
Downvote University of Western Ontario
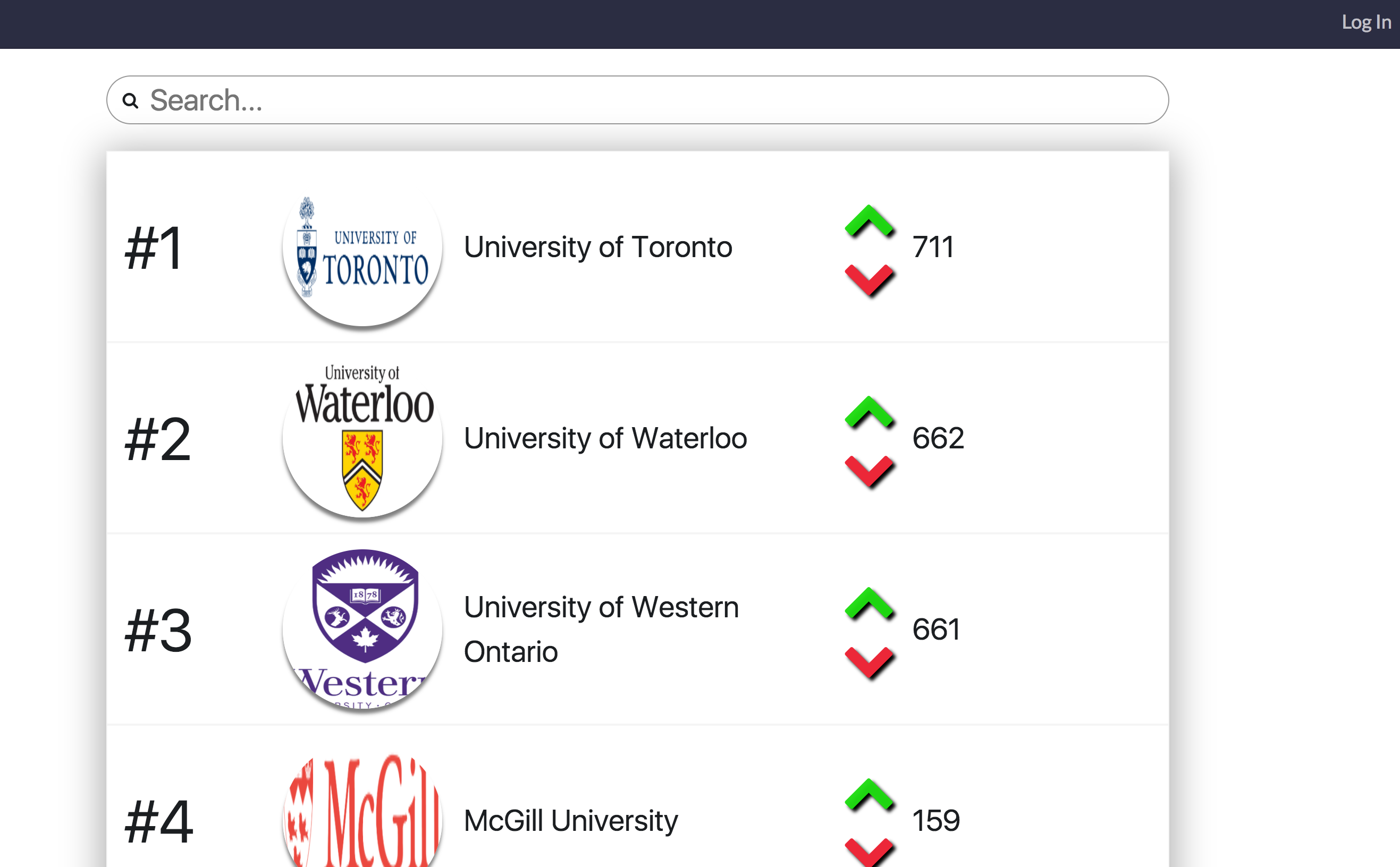(x=869, y=662)
